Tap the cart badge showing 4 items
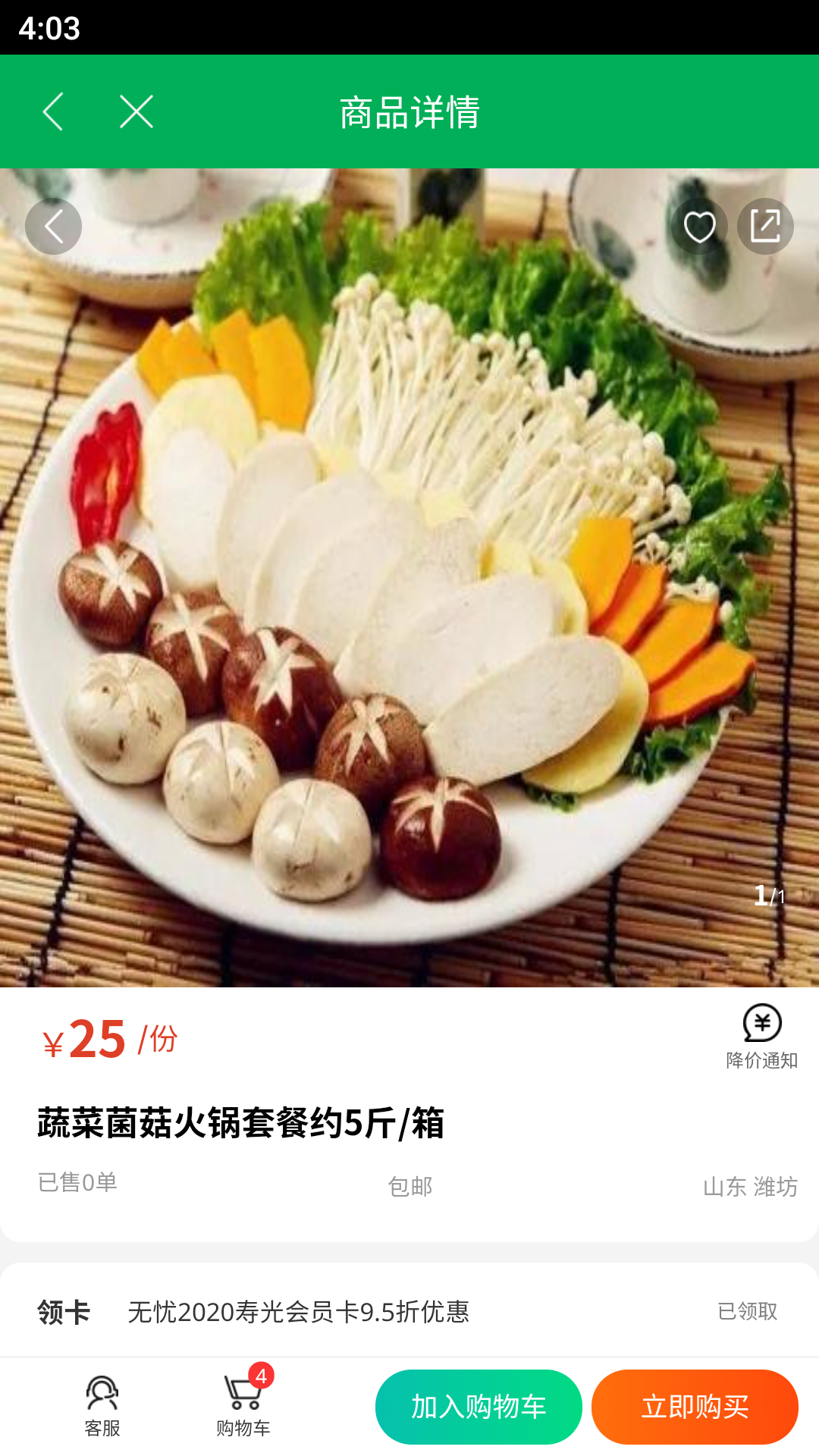The width and height of the screenshot is (819, 1456). 261,1374
